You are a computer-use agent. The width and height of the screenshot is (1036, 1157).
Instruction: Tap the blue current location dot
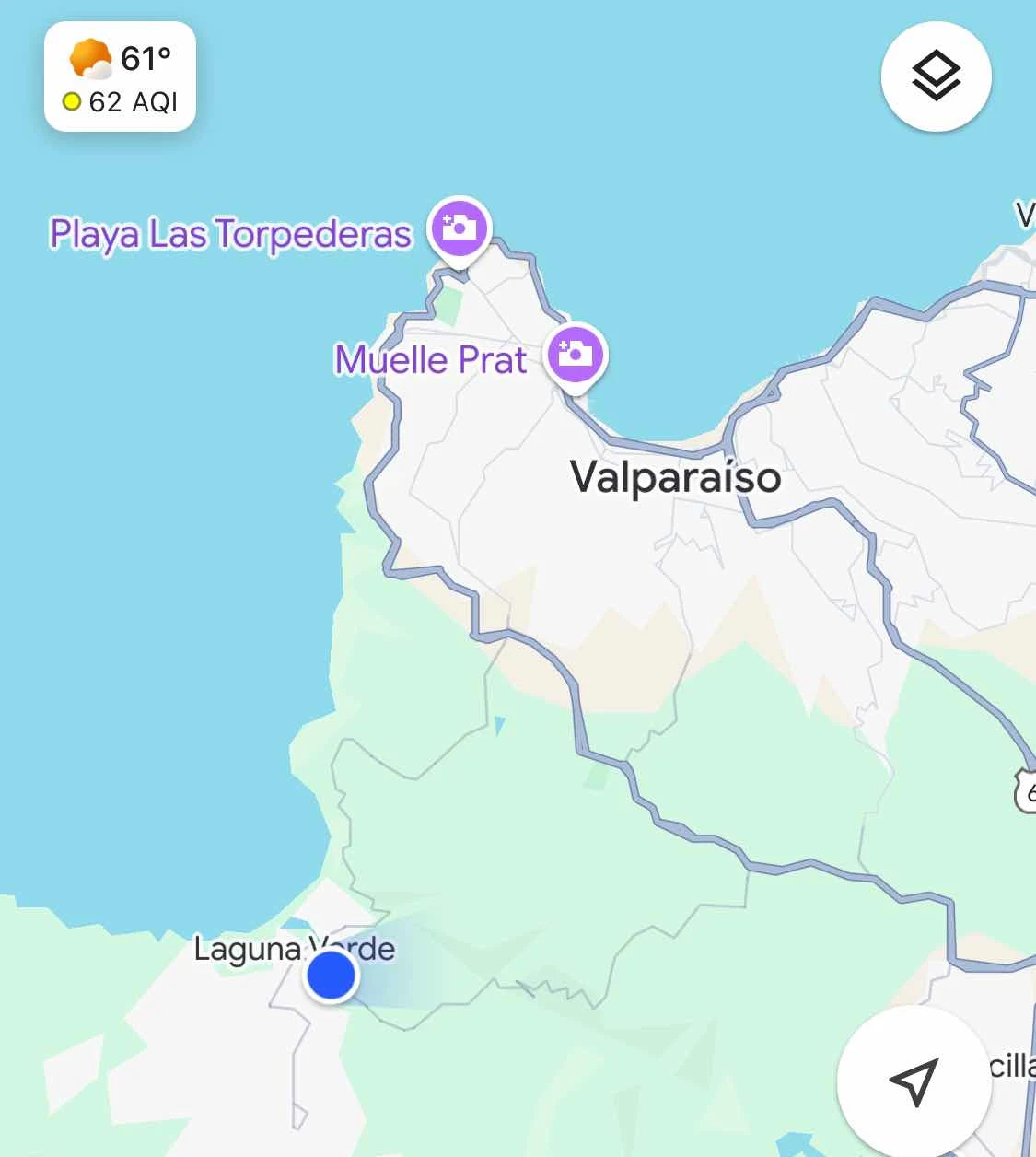pyautogui.click(x=331, y=976)
